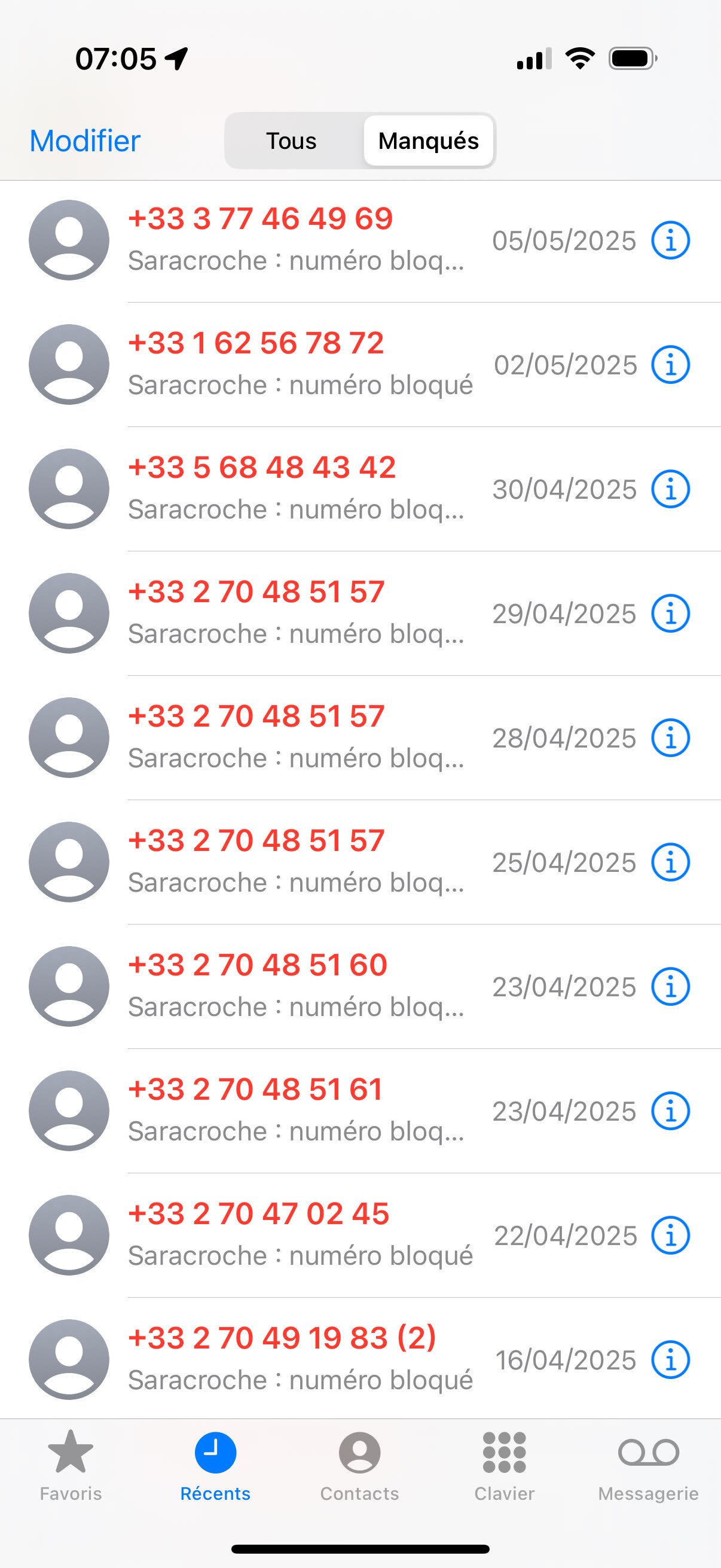
Task: Open info for +33 2 70 49 19 83
Action: pyautogui.click(x=670, y=1359)
